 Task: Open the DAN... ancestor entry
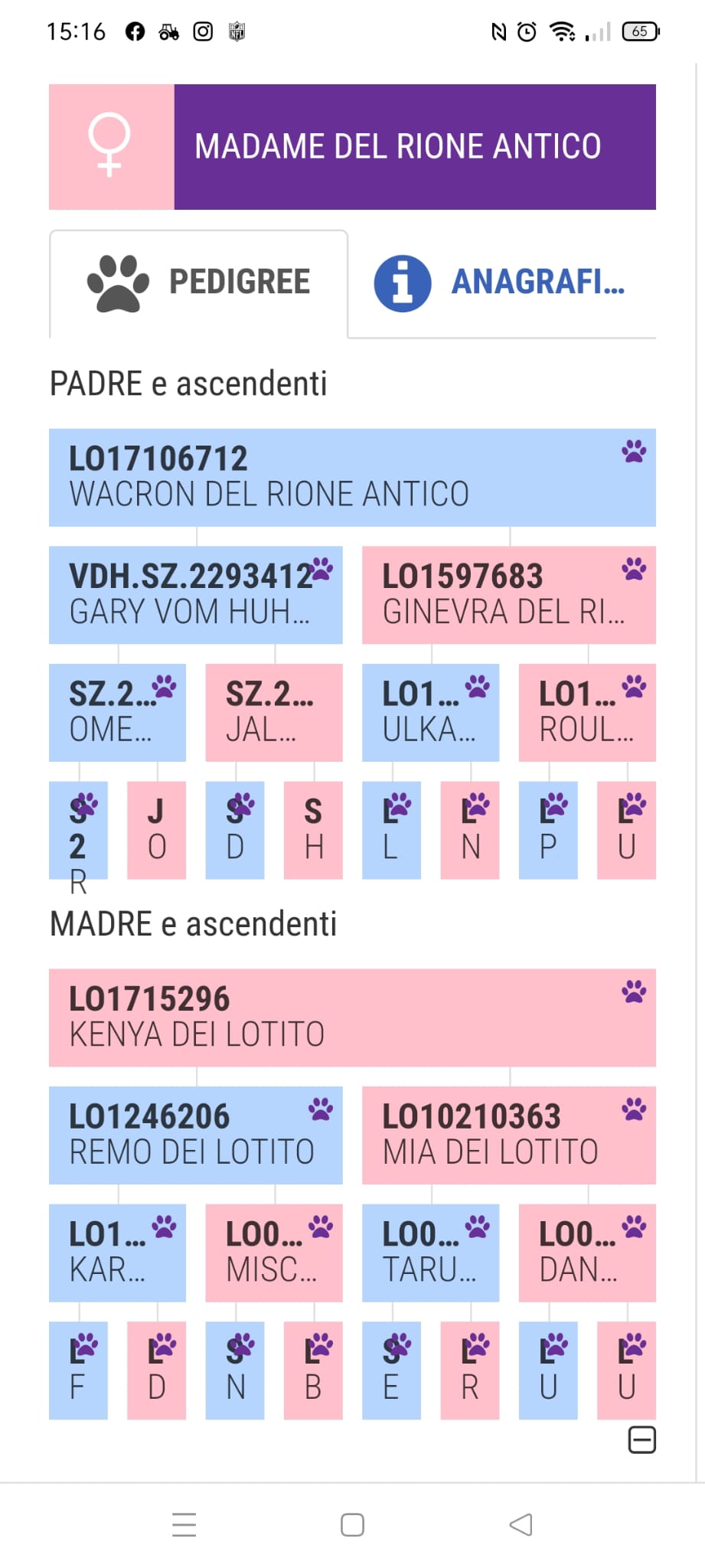click(587, 1253)
